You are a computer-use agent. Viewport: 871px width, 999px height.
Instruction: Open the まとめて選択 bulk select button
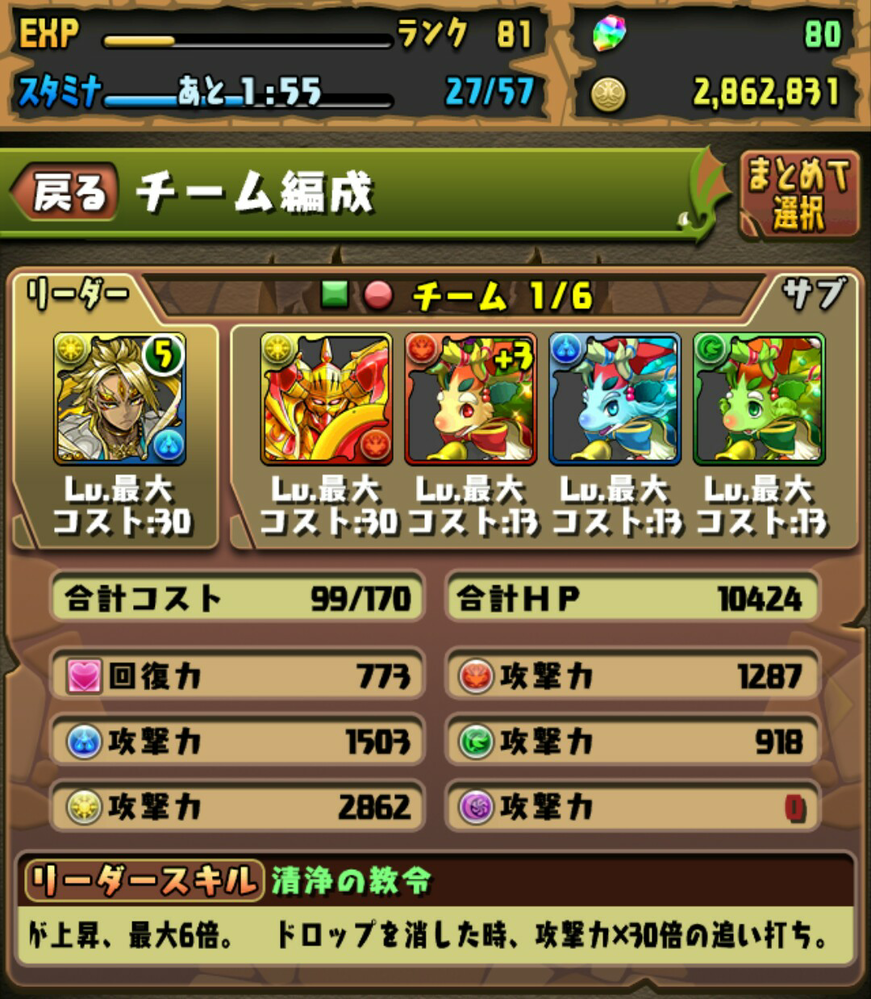[x=798, y=194]
